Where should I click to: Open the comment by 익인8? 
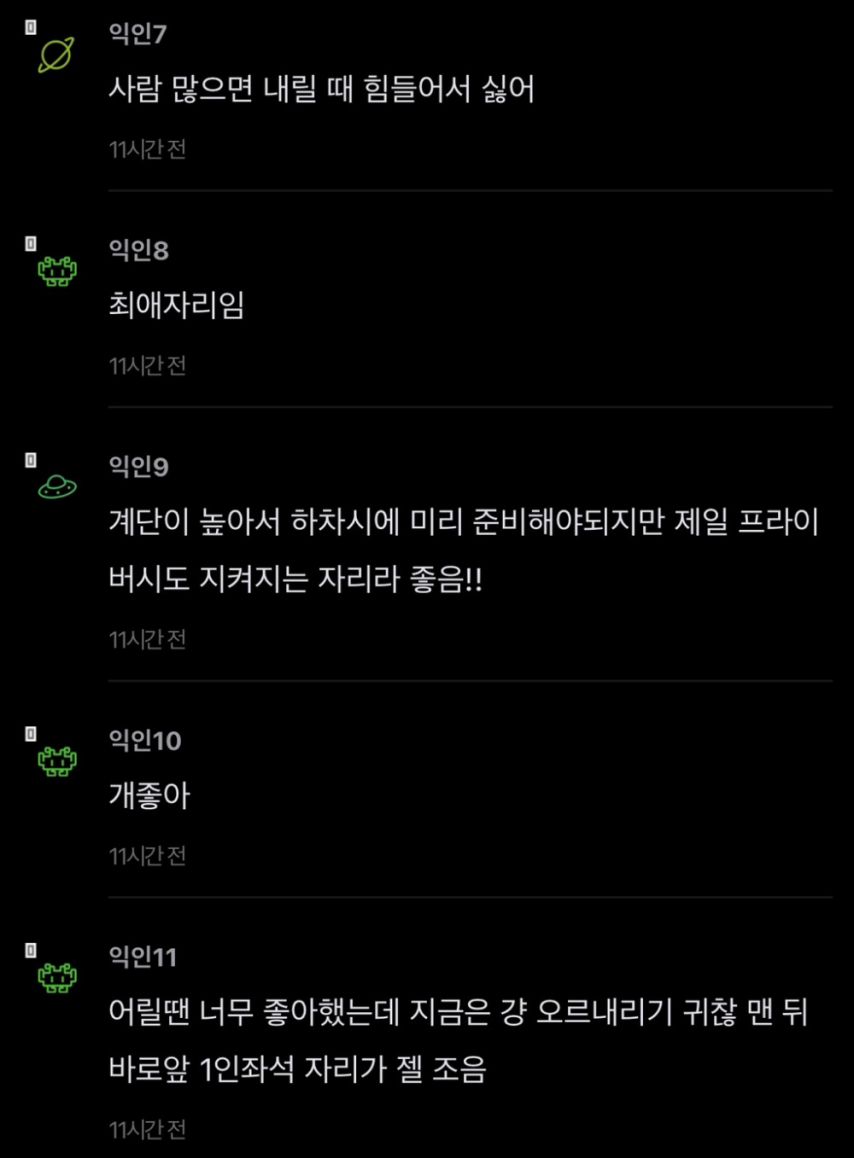176,305
